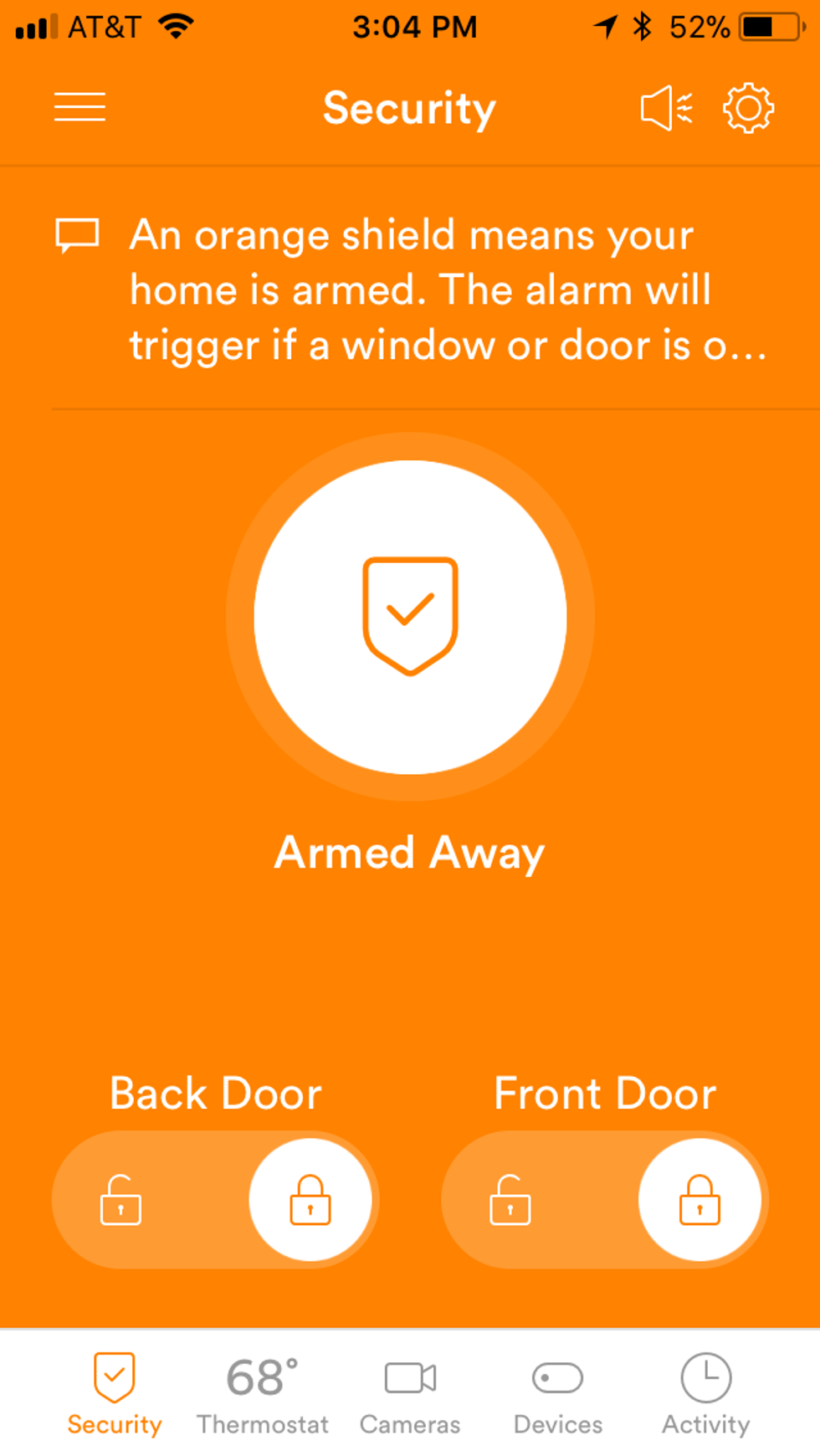Slide the Back Door lock control
The width and height of the screenshot is (820, 1456).
(x=213, y=1199)
